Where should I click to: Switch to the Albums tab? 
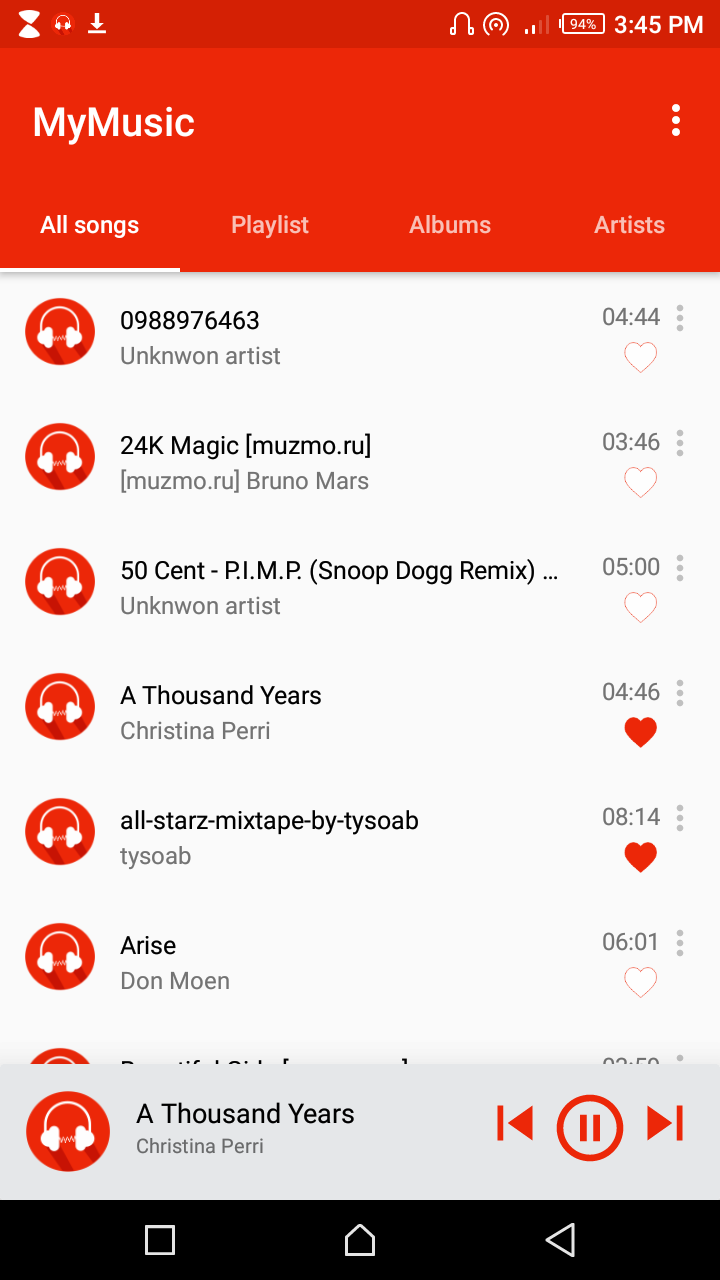point(450,225)
